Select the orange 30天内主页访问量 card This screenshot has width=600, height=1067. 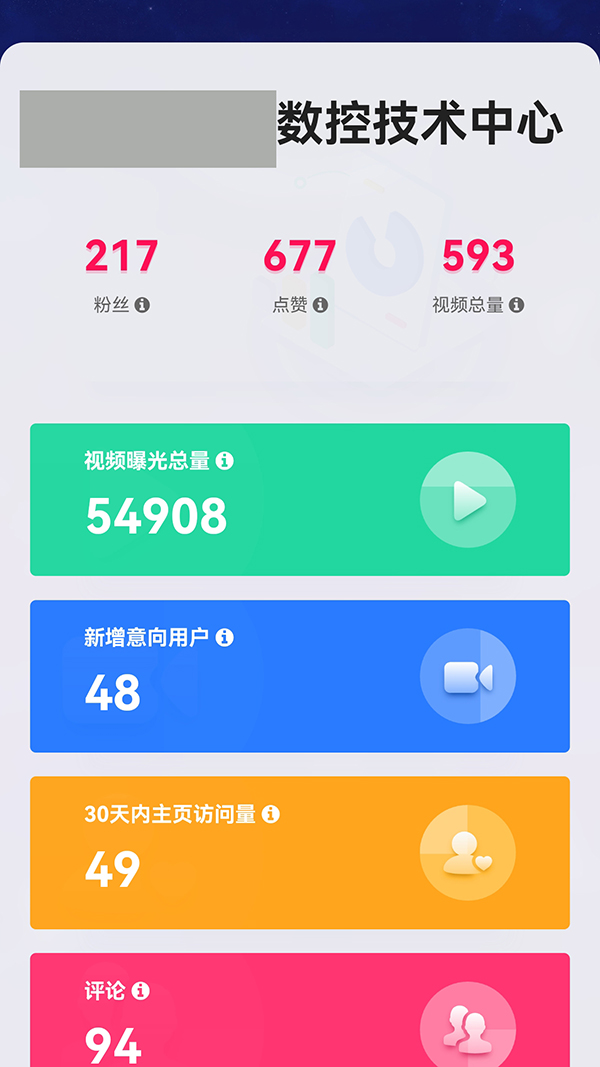(300, 853)
